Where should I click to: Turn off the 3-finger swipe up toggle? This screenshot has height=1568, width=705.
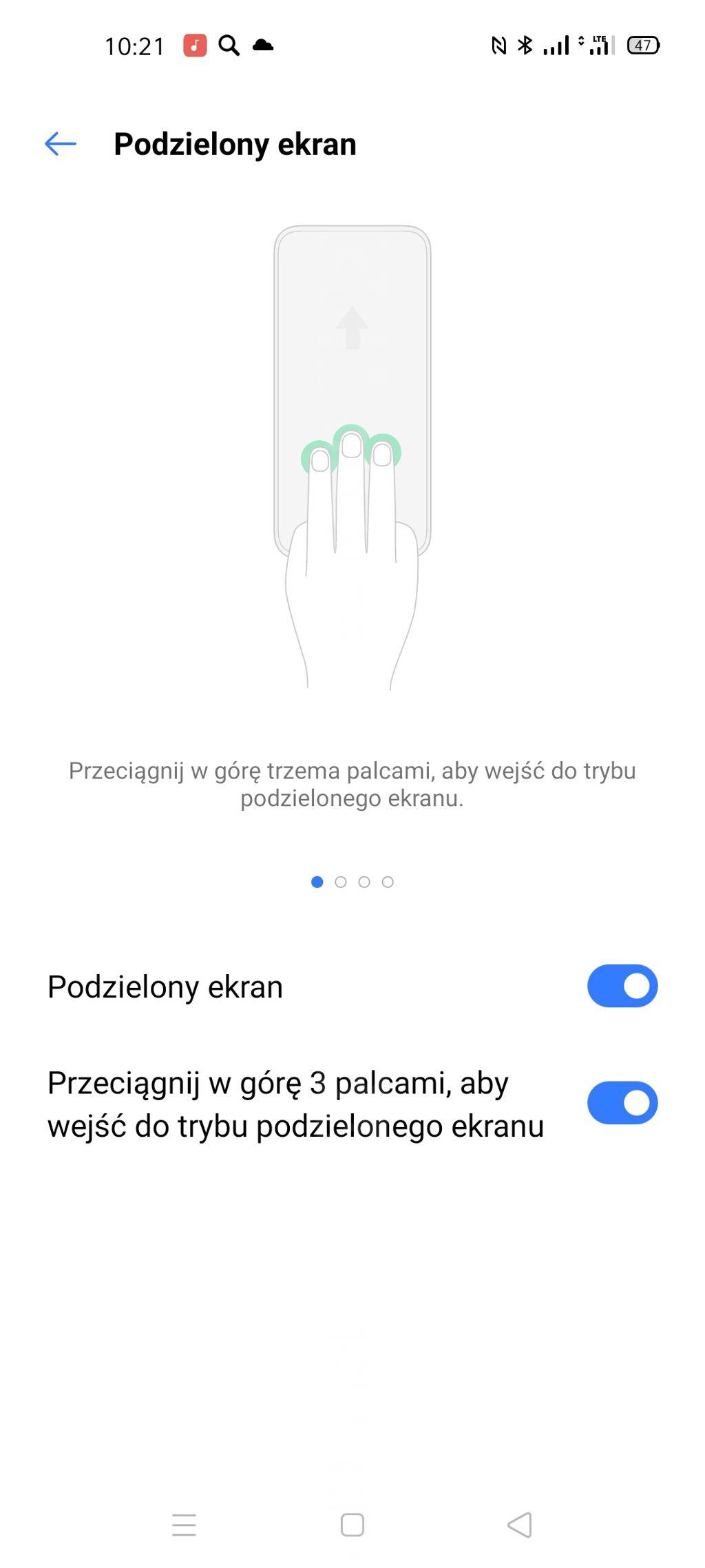[622, 1103]
